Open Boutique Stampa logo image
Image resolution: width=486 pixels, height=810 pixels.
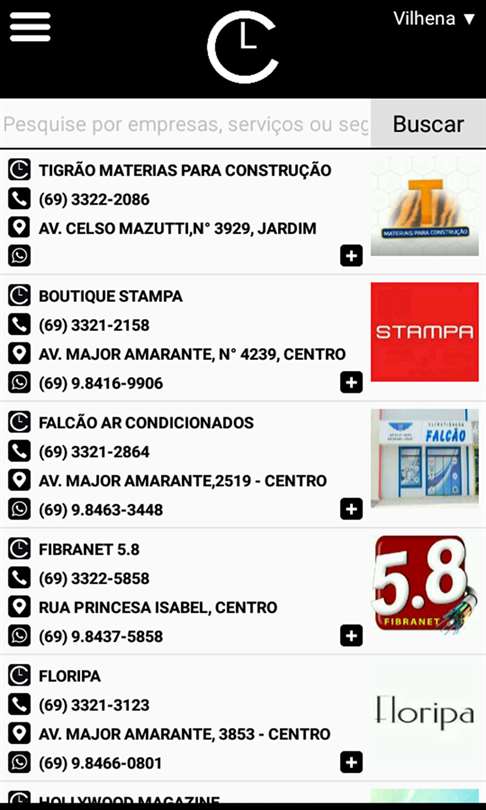click(425, 332)
